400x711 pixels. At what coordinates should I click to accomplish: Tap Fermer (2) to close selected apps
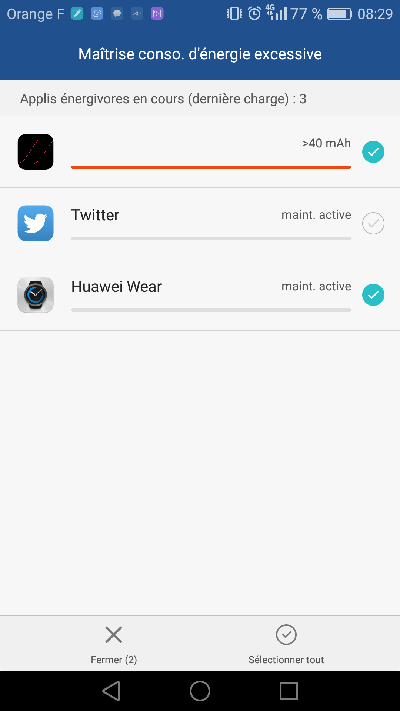[113, 644]
